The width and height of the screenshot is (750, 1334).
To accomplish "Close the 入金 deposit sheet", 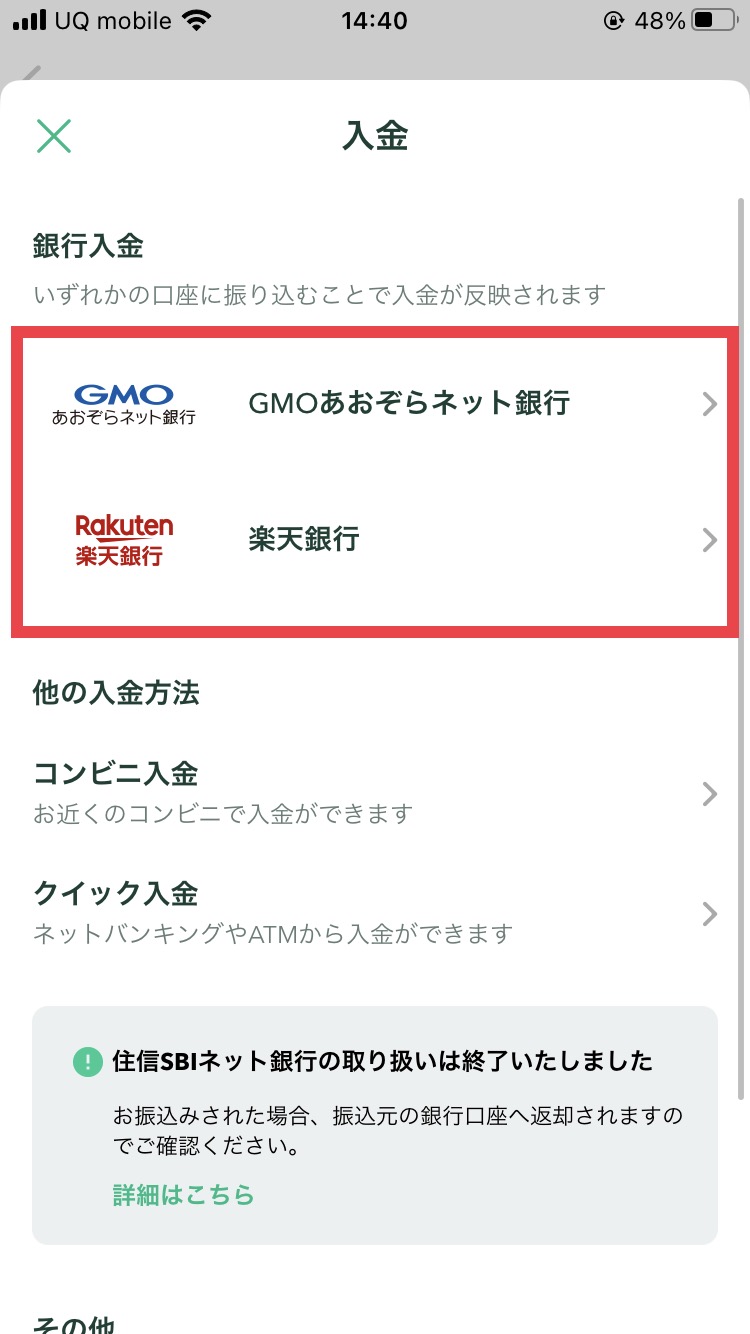I will coord(54,136).
